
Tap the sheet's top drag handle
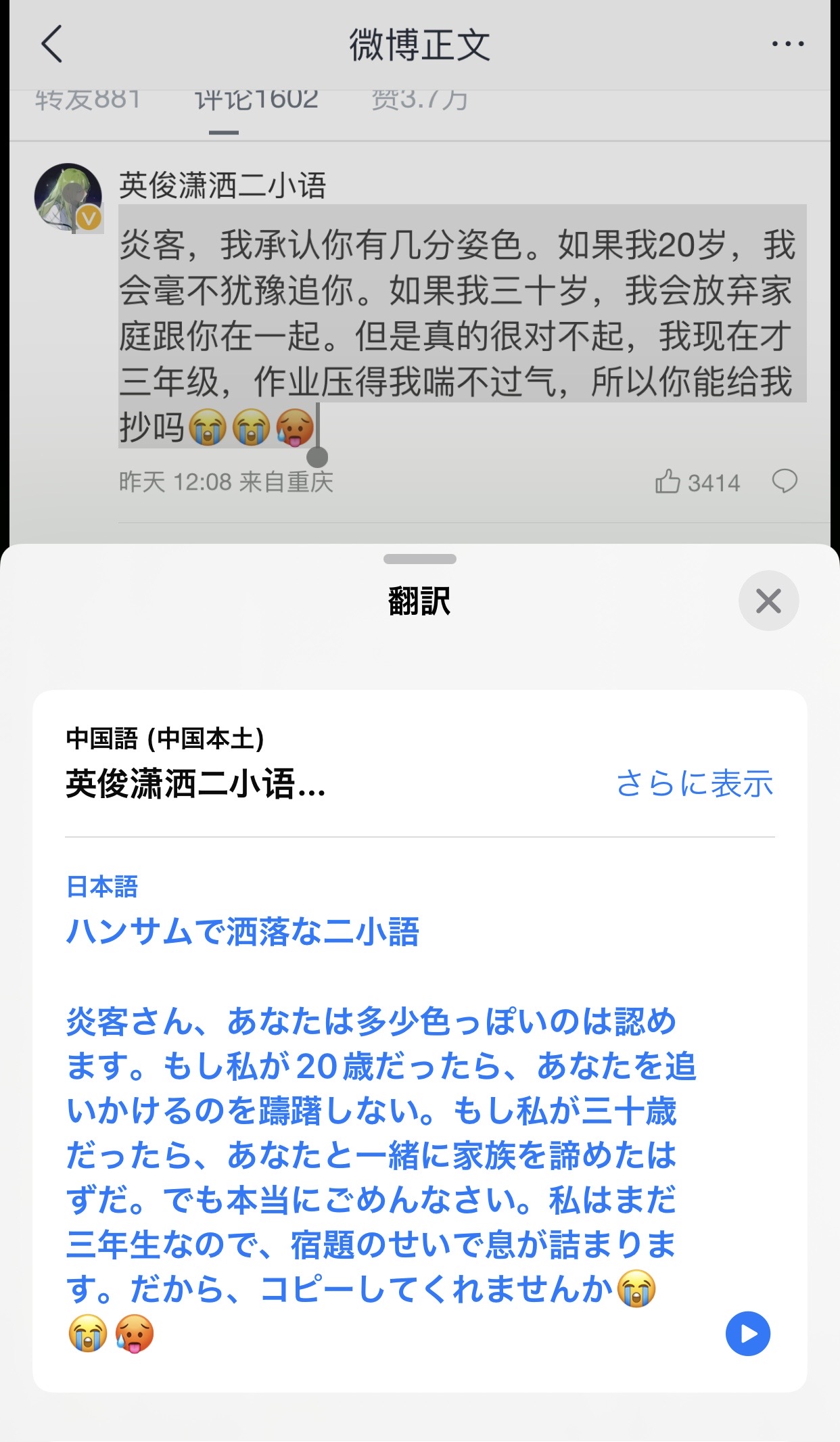pos(419,559)
